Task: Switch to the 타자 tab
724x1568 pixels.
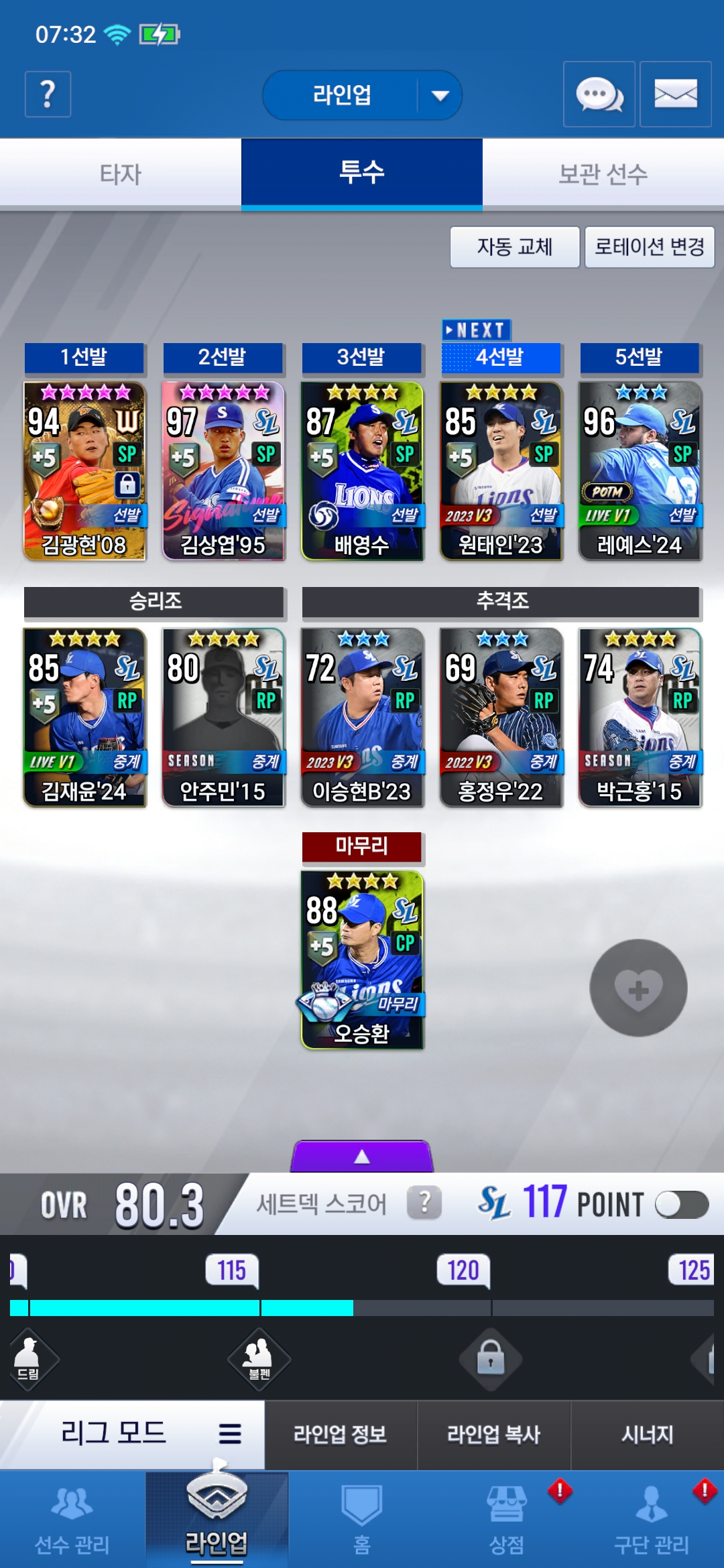Action: point(121,174)
